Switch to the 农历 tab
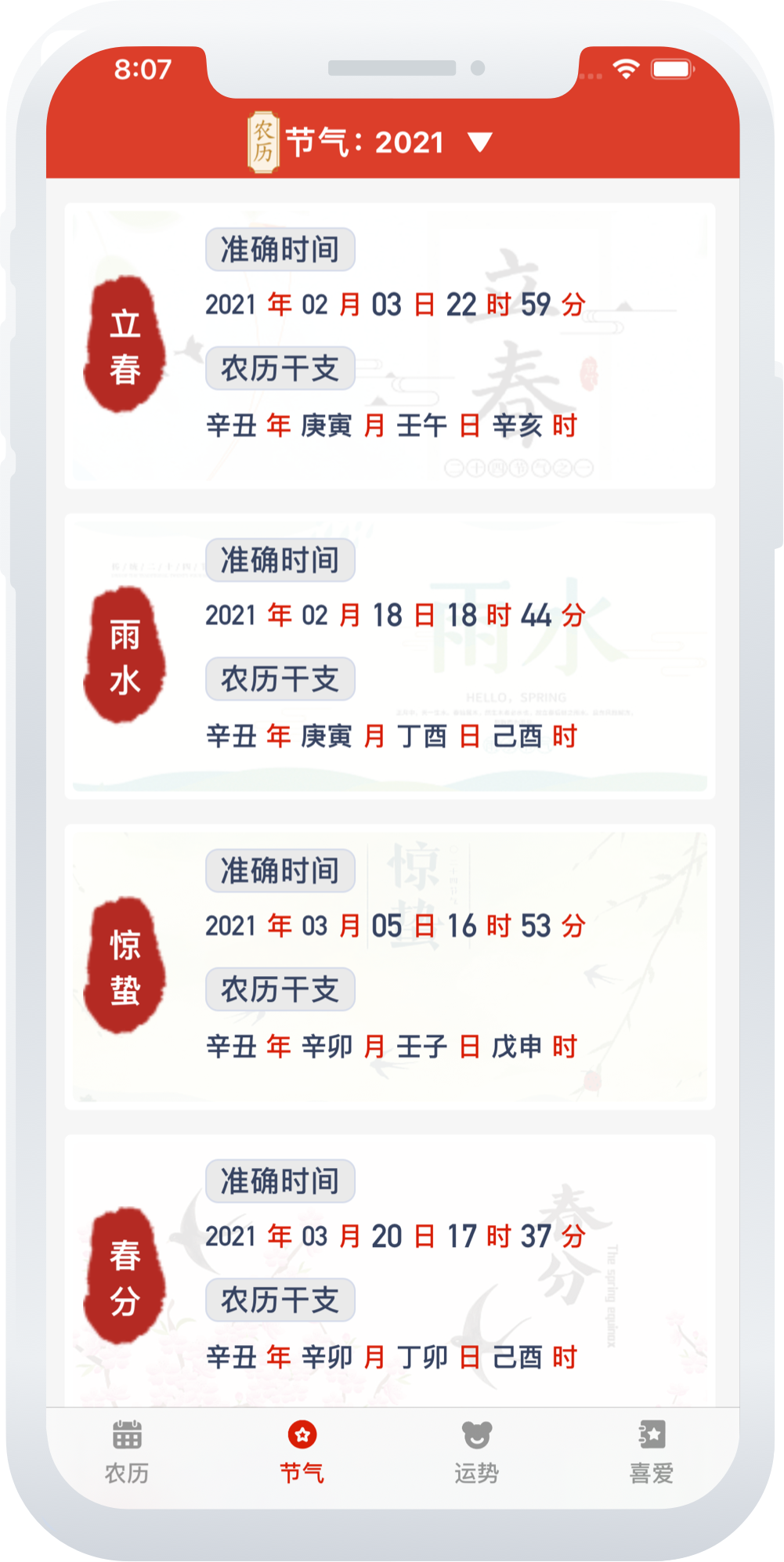This screenshot has width=784, height=1562. 127,1452
